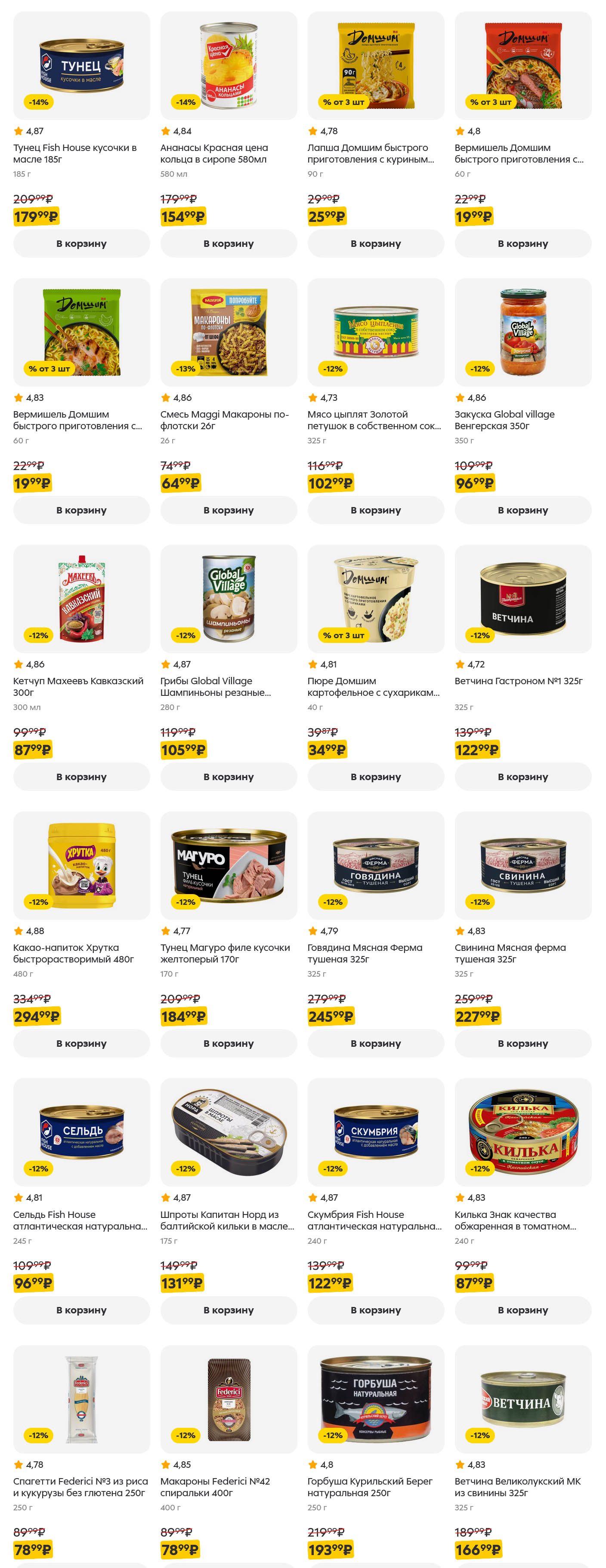Add Говядина Мясная Ферма тушеная to cart
Viewport: 606px width, 1568px height.
pos(375,1043)
